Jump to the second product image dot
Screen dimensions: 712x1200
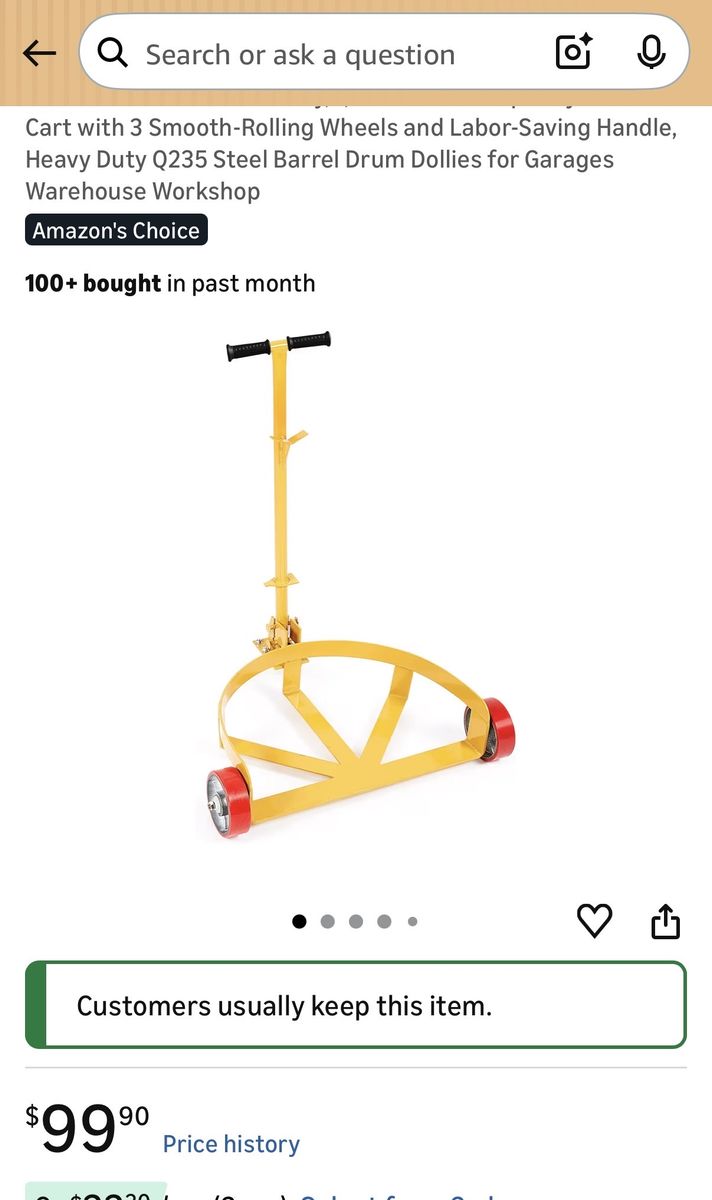coord(327,922)
